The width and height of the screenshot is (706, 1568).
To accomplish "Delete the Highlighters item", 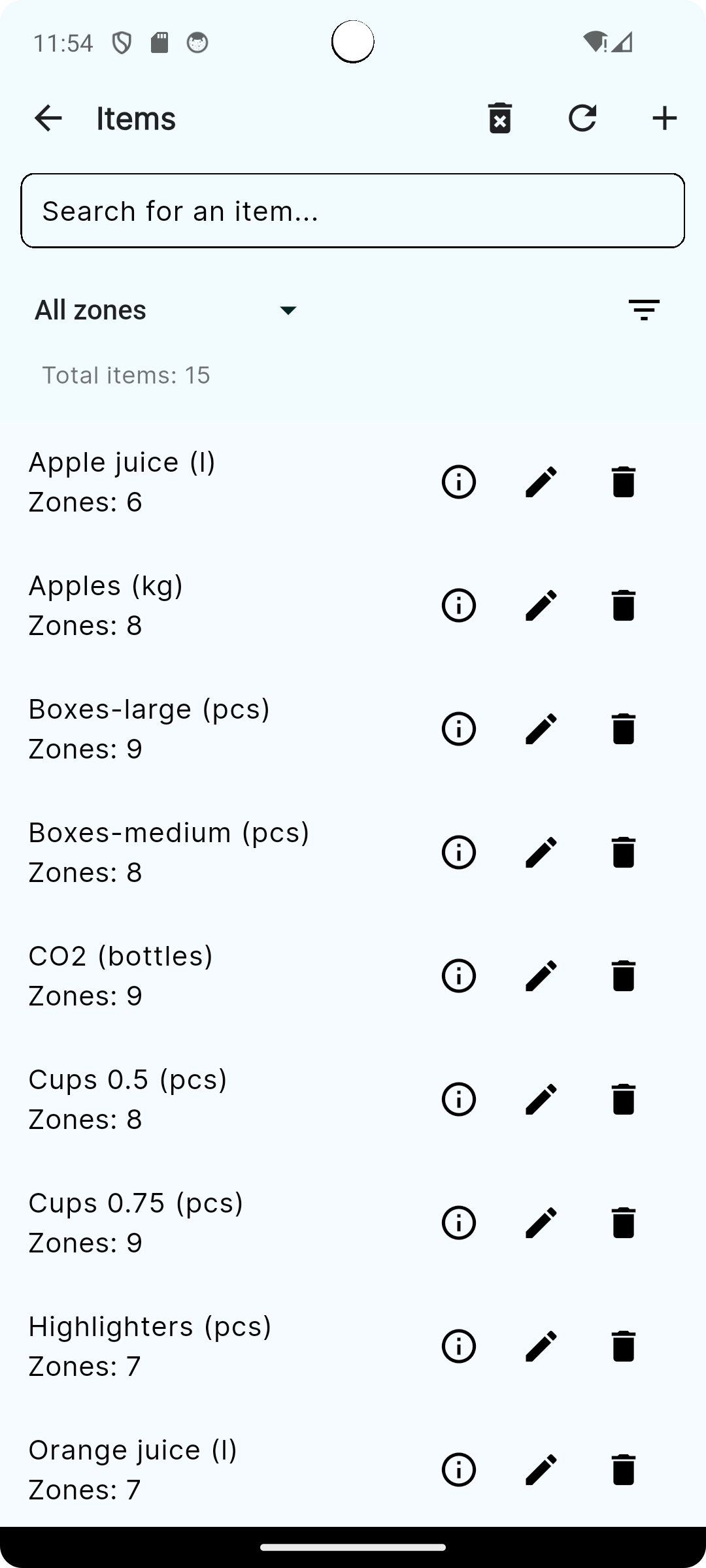I will [x=624, y=1346].
